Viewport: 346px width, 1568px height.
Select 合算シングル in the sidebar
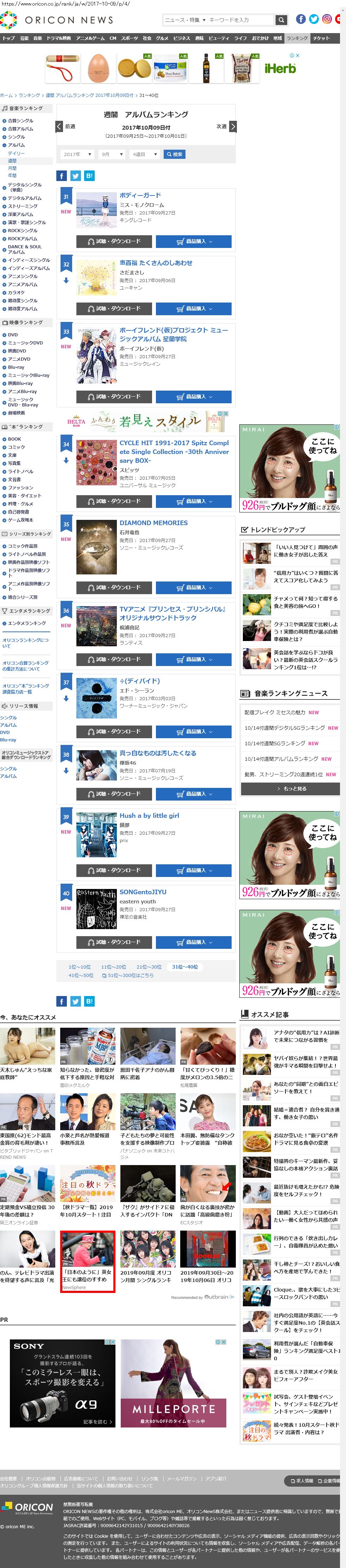point(21,121)
